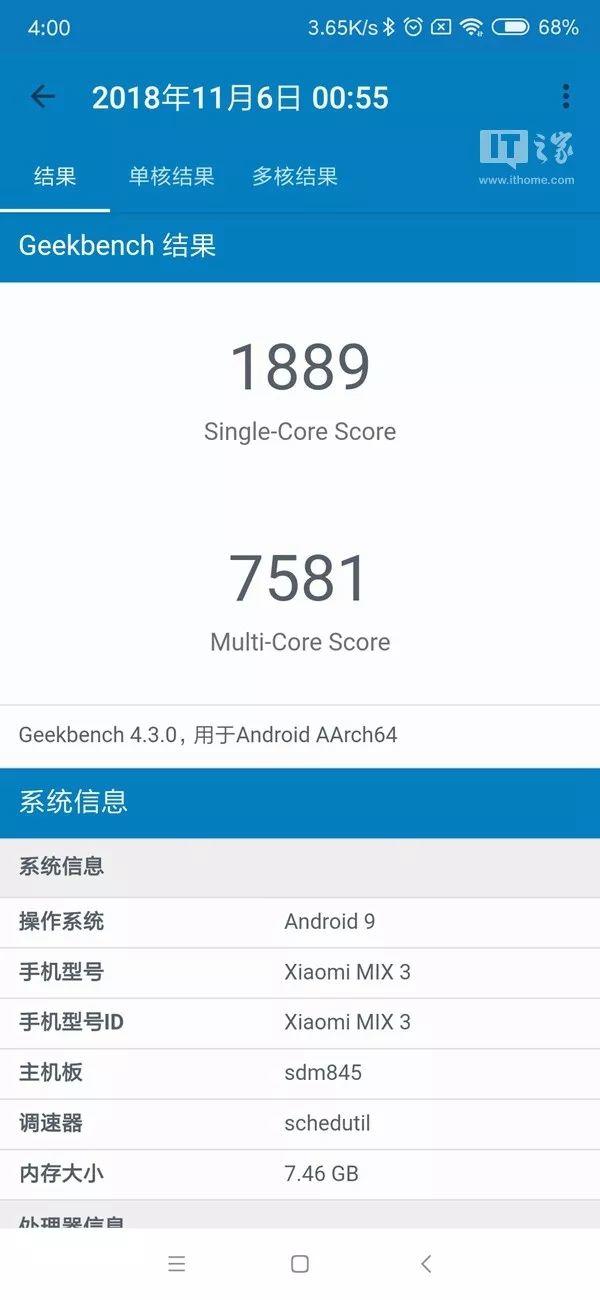Select the 结果 tab

(55, 177)
